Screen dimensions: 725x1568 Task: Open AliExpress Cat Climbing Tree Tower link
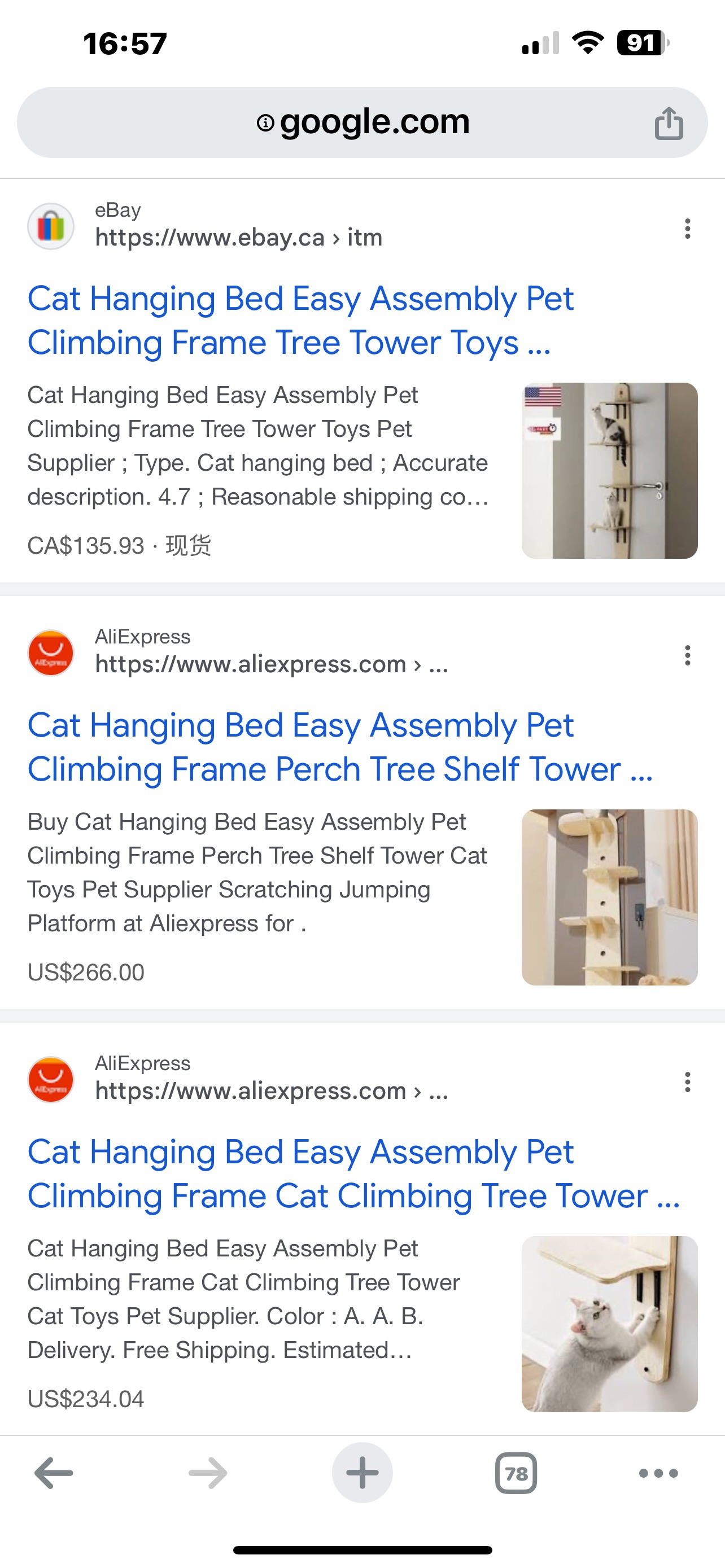353,1173
